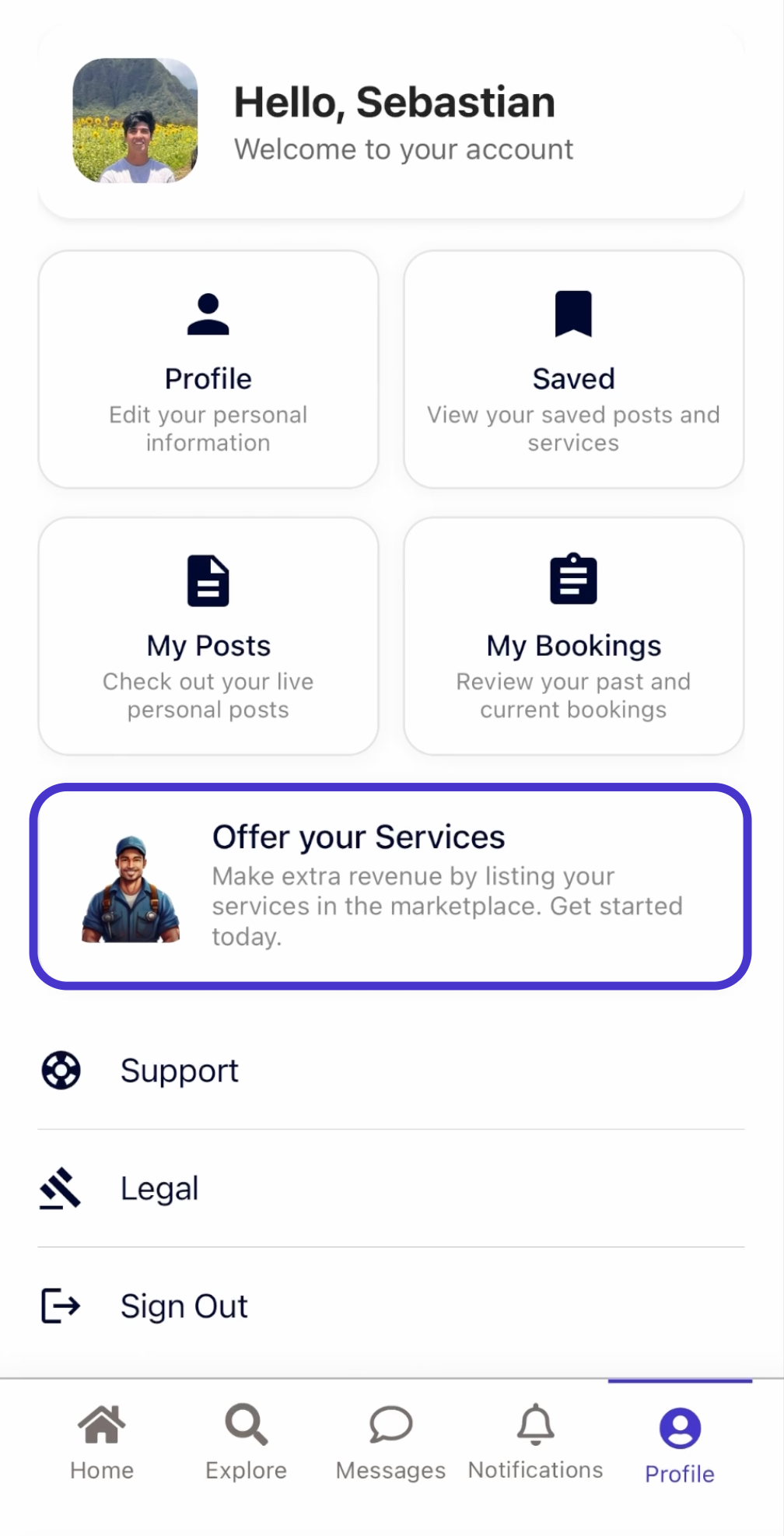This screenshot has width=784, height=1536.
Task: Tap Sign Out to log out
Action: (x=183, y=1306)
